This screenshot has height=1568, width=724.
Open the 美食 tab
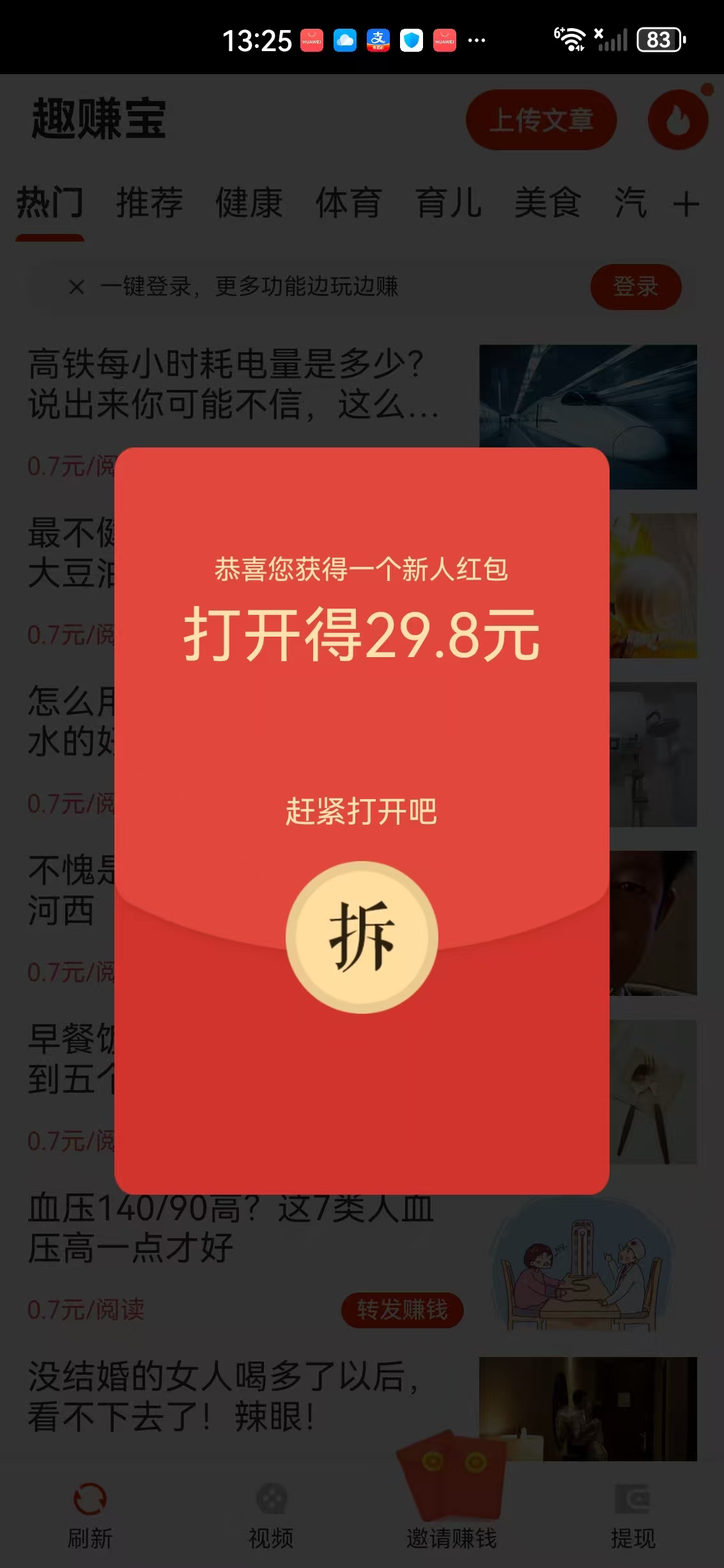[x=548, y=203]
